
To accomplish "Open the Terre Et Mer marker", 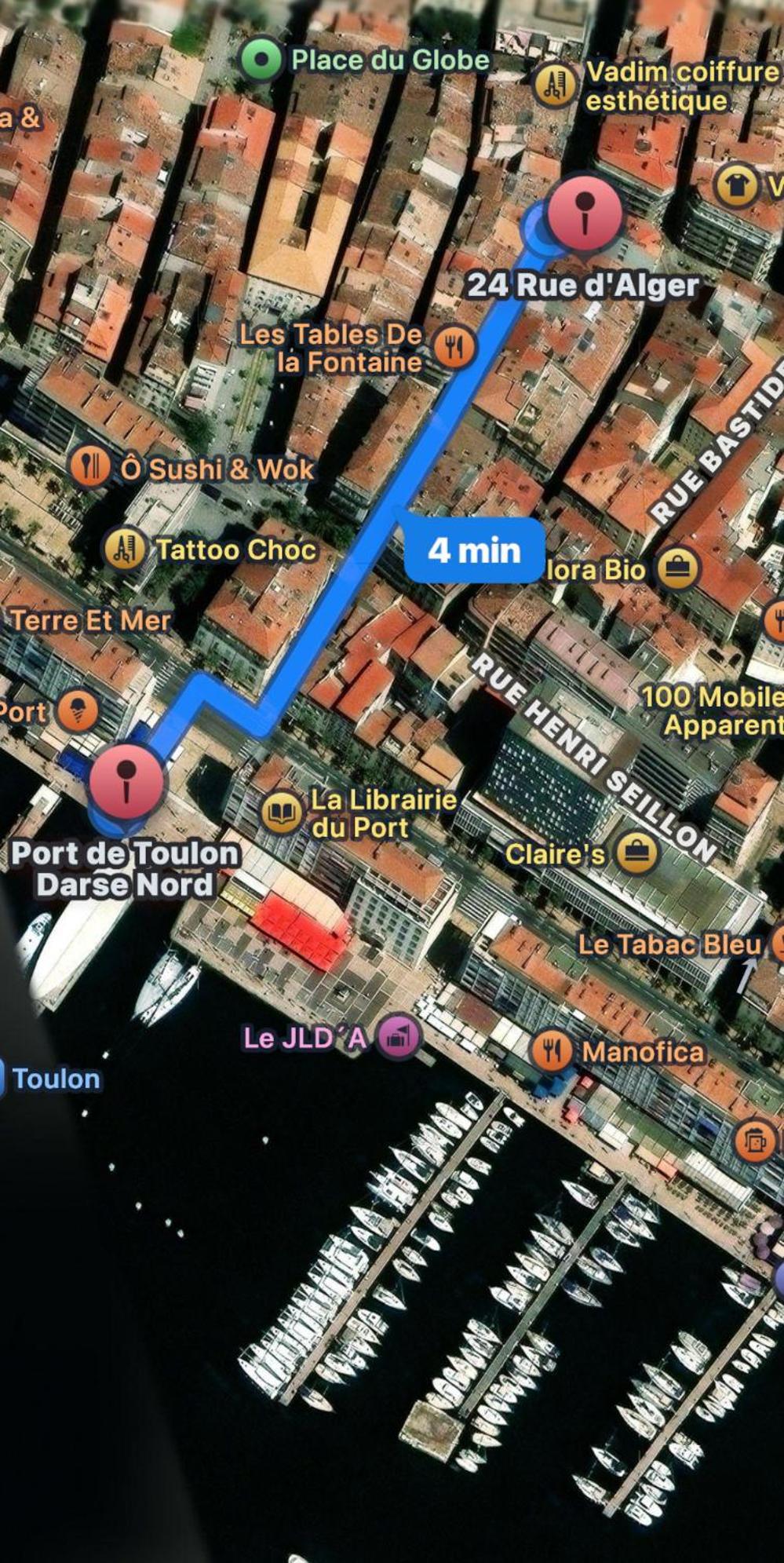I will (x=90, y=621).
